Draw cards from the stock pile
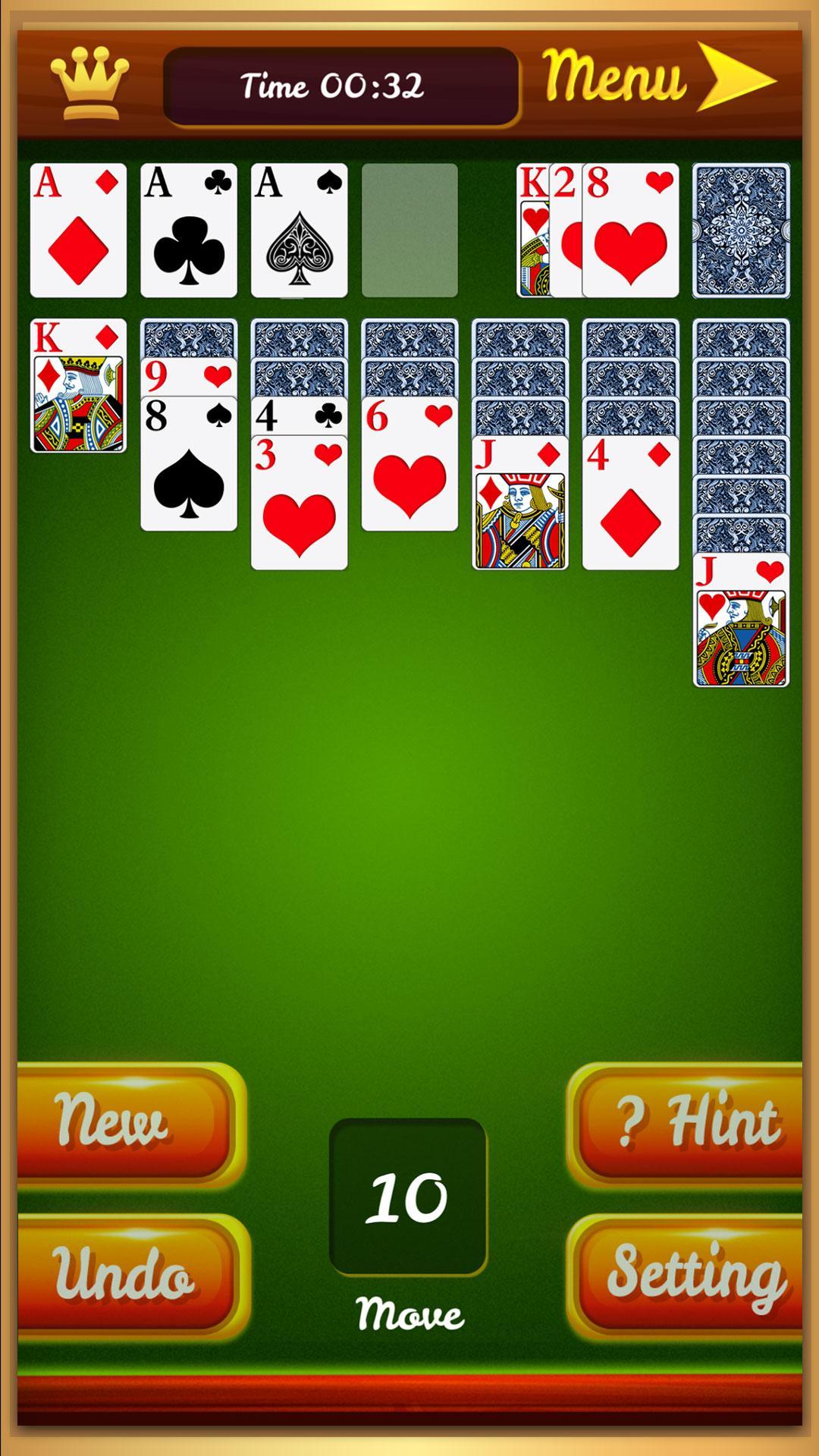 (x=741, y=231)
